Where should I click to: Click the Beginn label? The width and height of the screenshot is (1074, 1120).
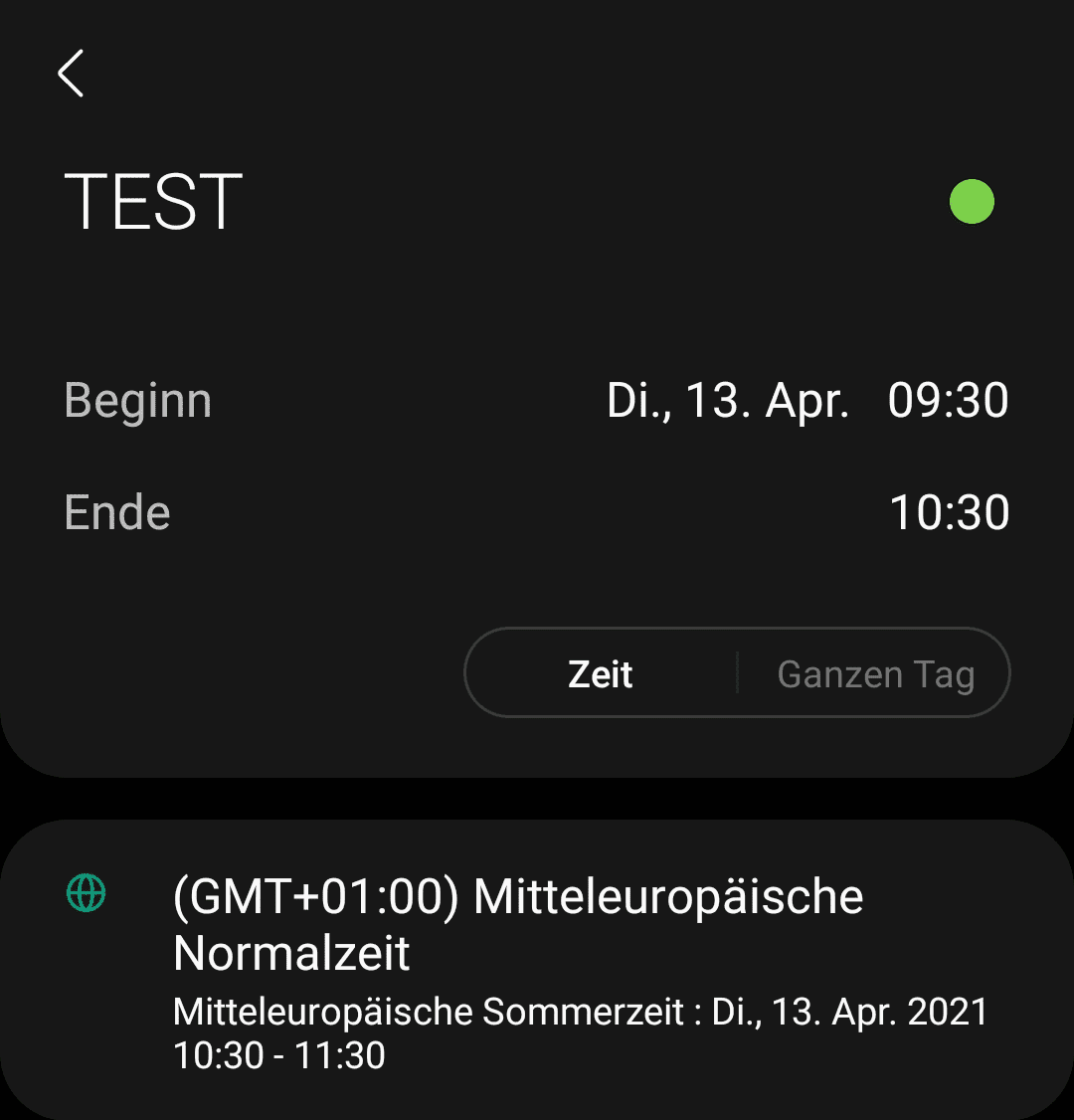138,400
